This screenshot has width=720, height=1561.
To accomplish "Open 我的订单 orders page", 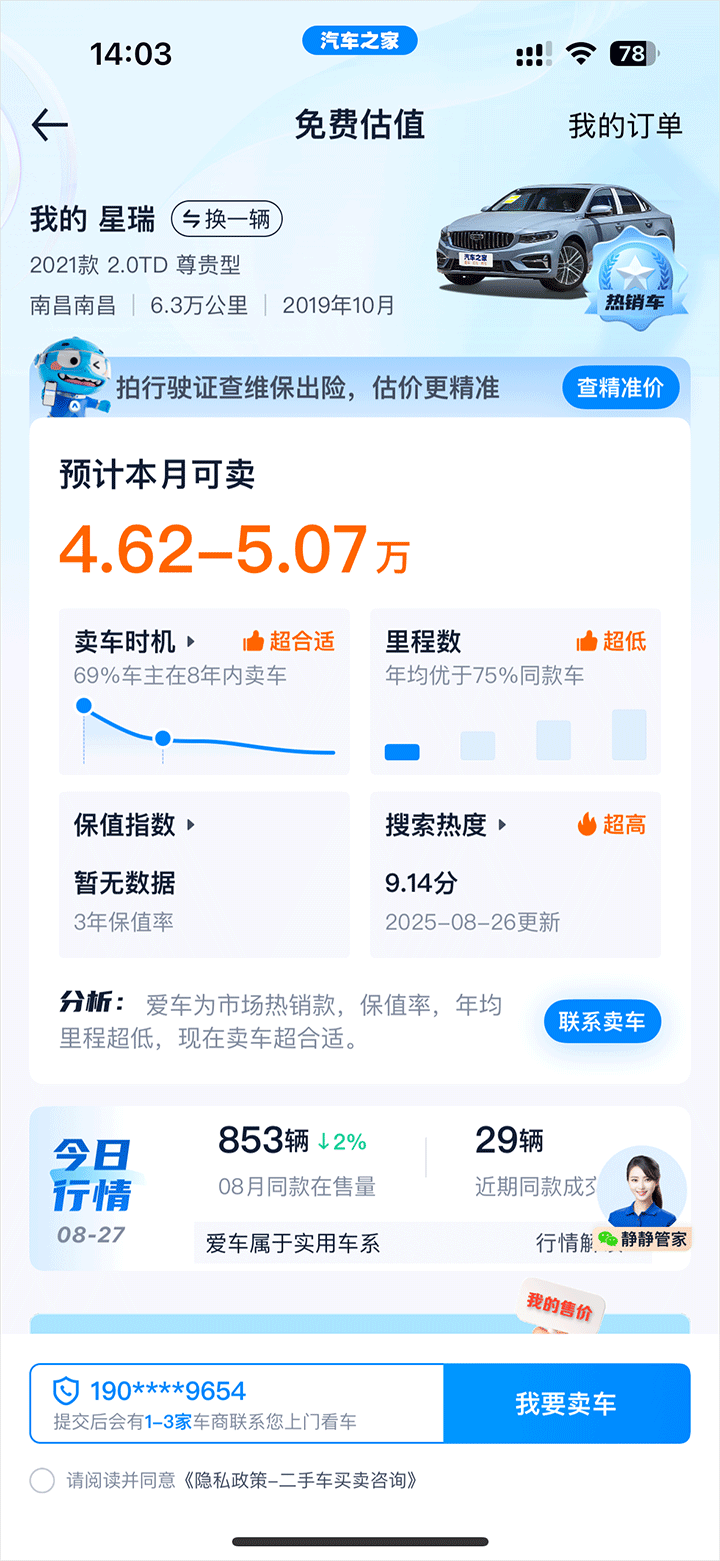I will pos(625,126).
